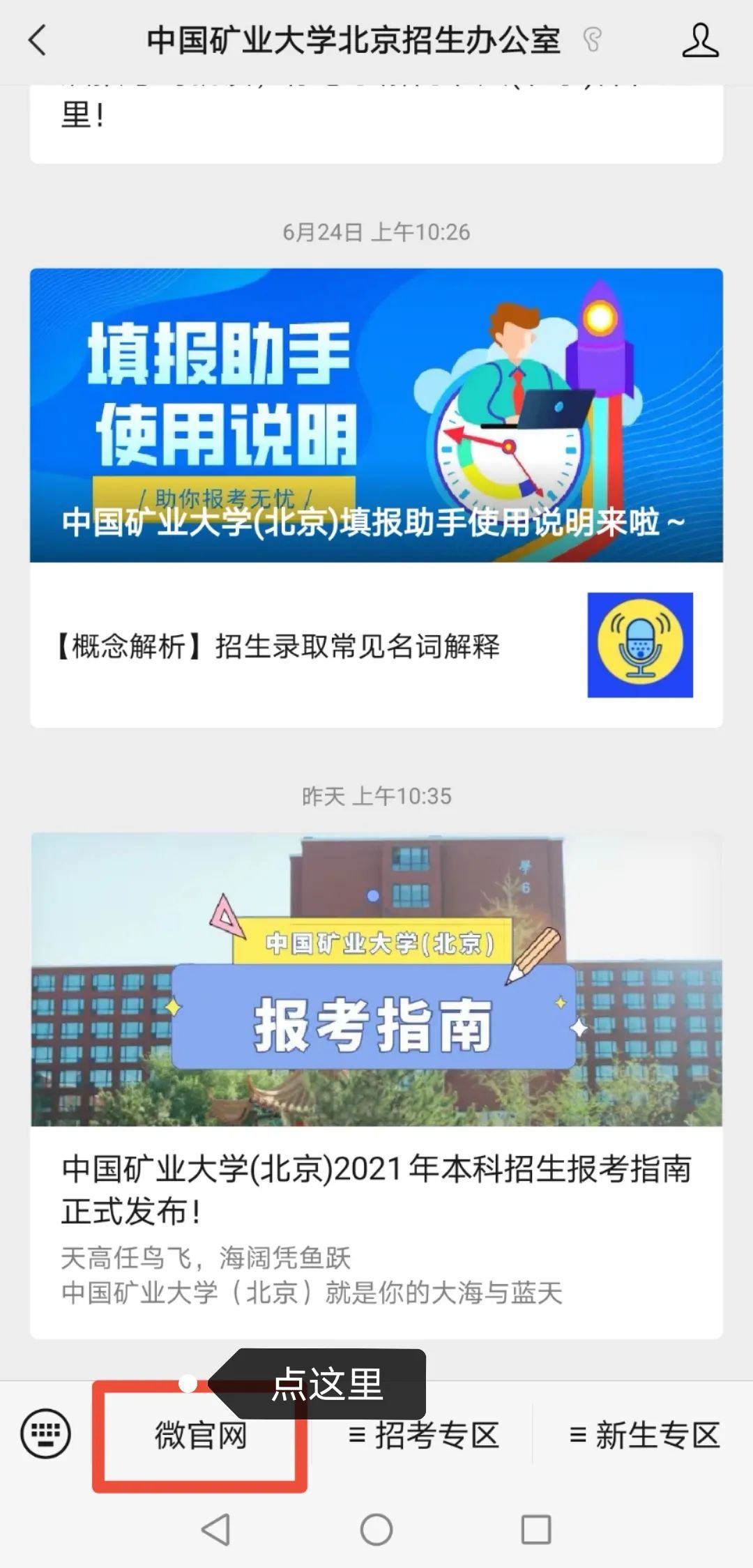The height and width of the screenshot is (1568, 753).
Task: Switch to keyboard input mode
Action: (46, 1435)
